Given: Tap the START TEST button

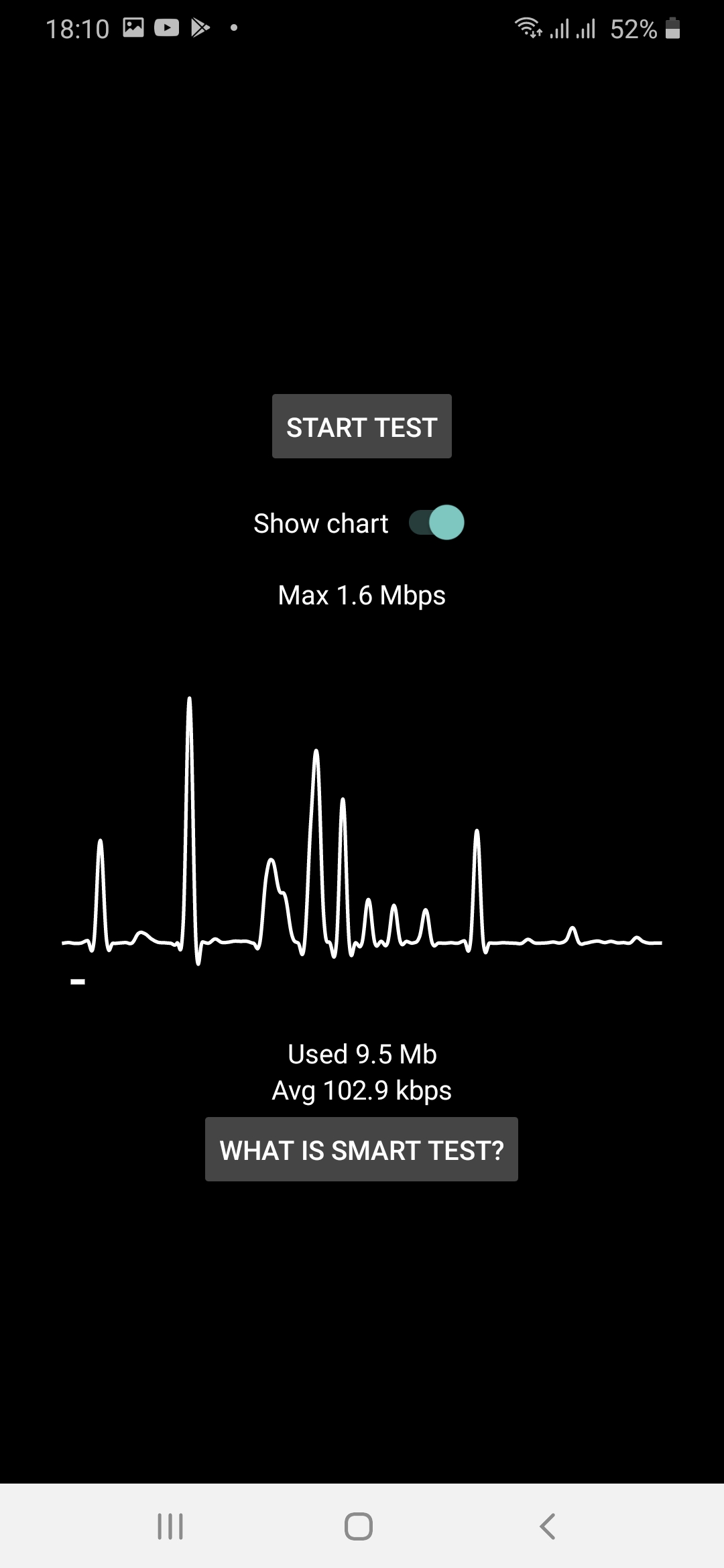Looking at the screenshot, I should (x=361, y=426).
